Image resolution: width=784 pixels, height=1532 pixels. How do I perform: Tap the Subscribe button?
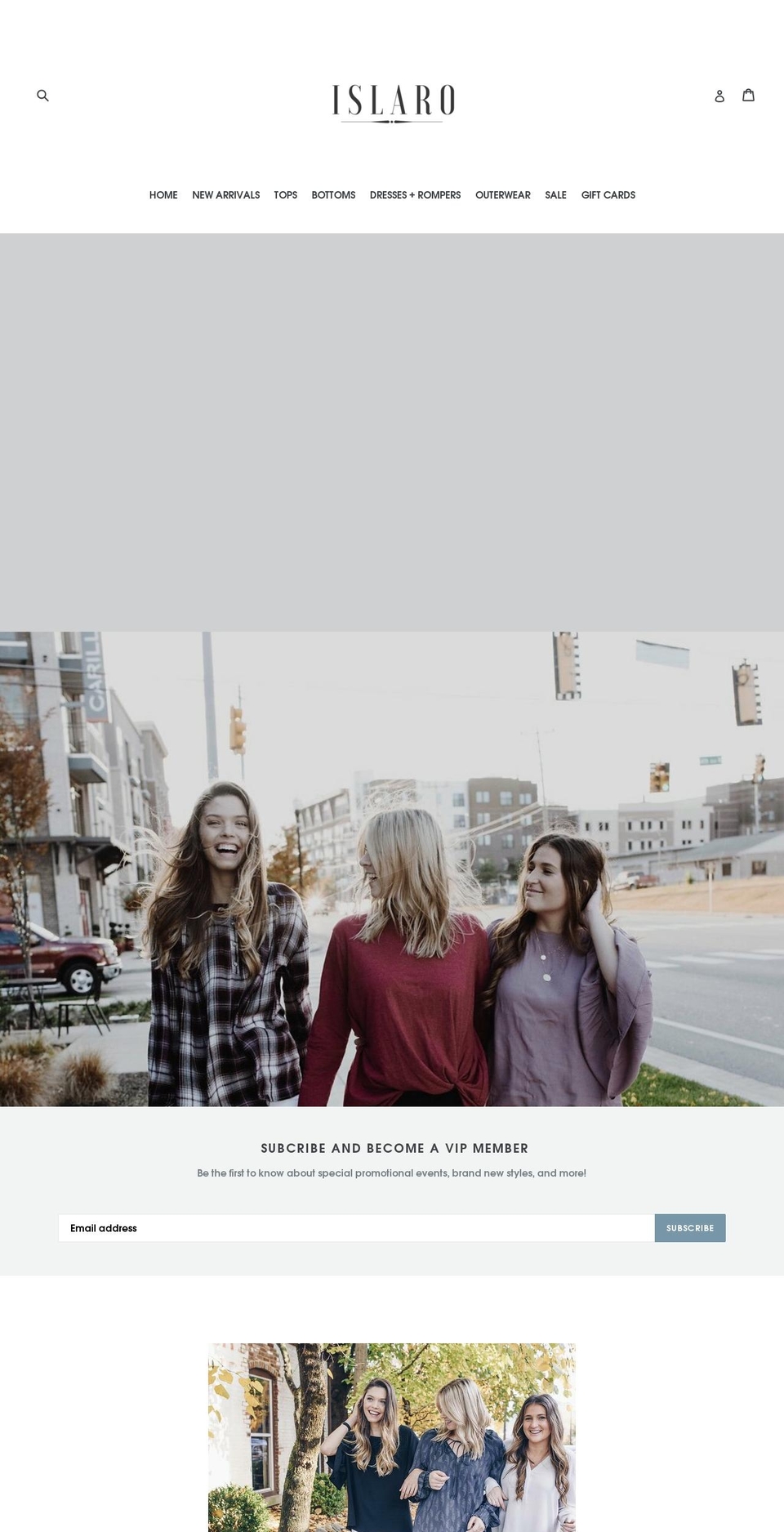[690, 1228]
